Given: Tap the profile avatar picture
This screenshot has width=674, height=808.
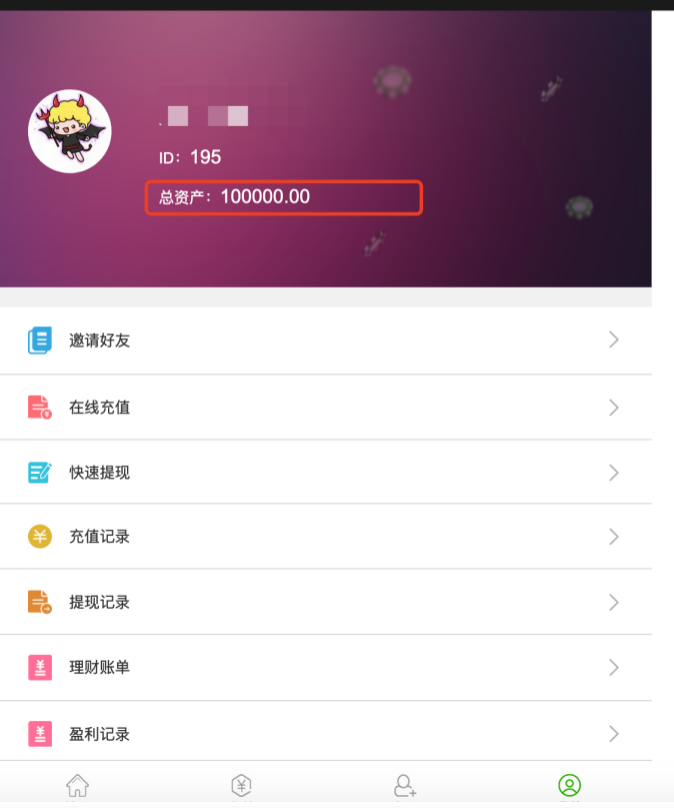Looking at the screenshot, I should pos(69,131).
